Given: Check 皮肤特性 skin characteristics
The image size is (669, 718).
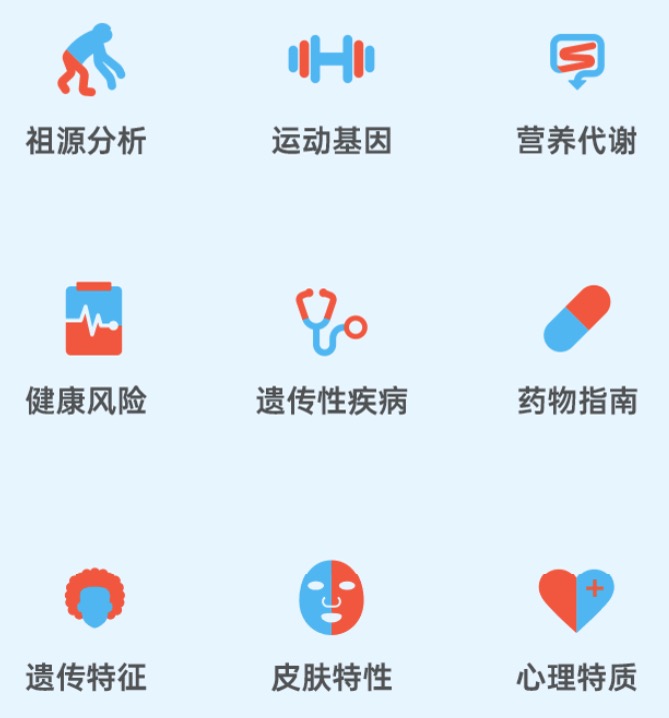Looking at the screenshot, I should 331,628.
